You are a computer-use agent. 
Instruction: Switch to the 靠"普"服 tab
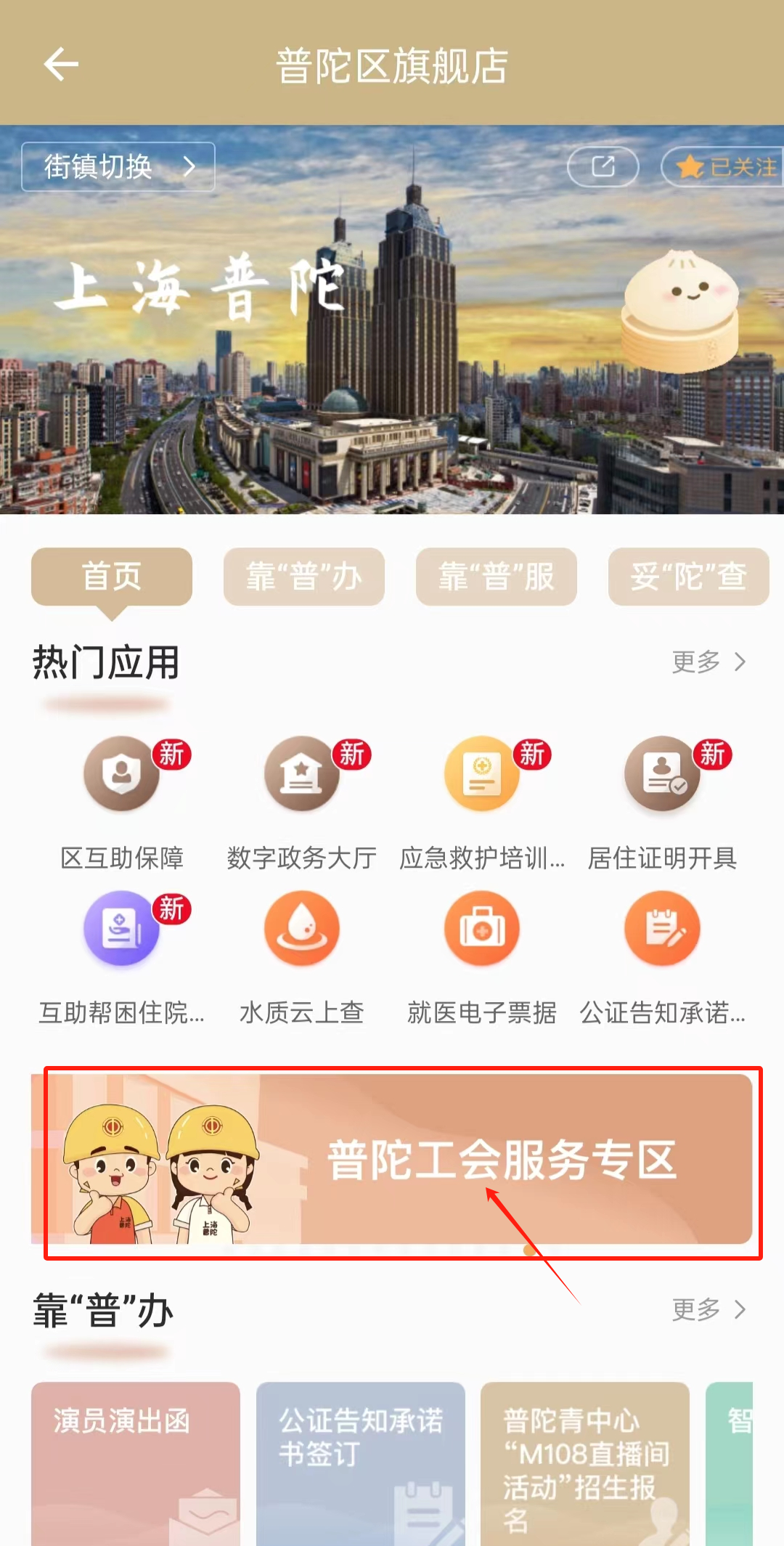point(496,577)
